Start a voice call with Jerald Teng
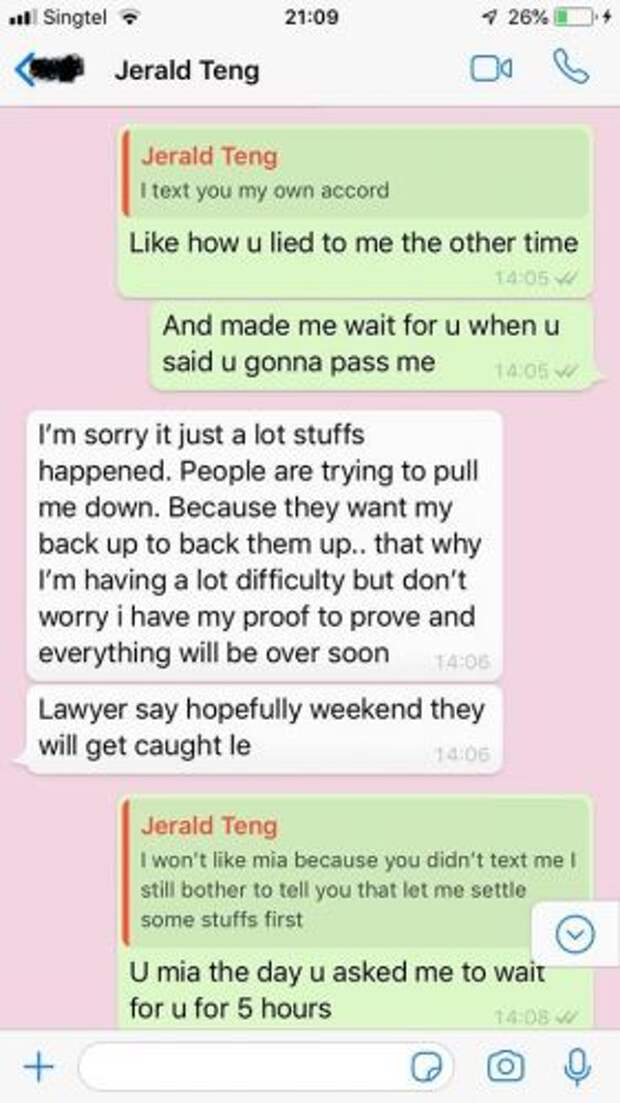This screenshot has width=620, height=1103. 572,69
